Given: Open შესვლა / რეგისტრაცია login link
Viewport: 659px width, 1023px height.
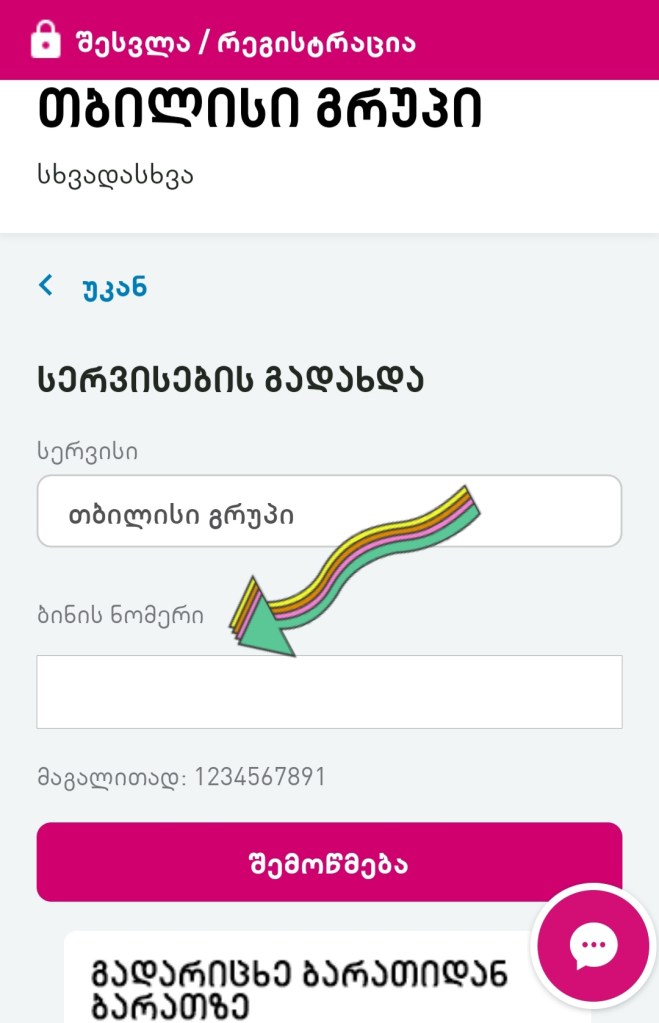Looking at the screenshot, I should 225,43.
